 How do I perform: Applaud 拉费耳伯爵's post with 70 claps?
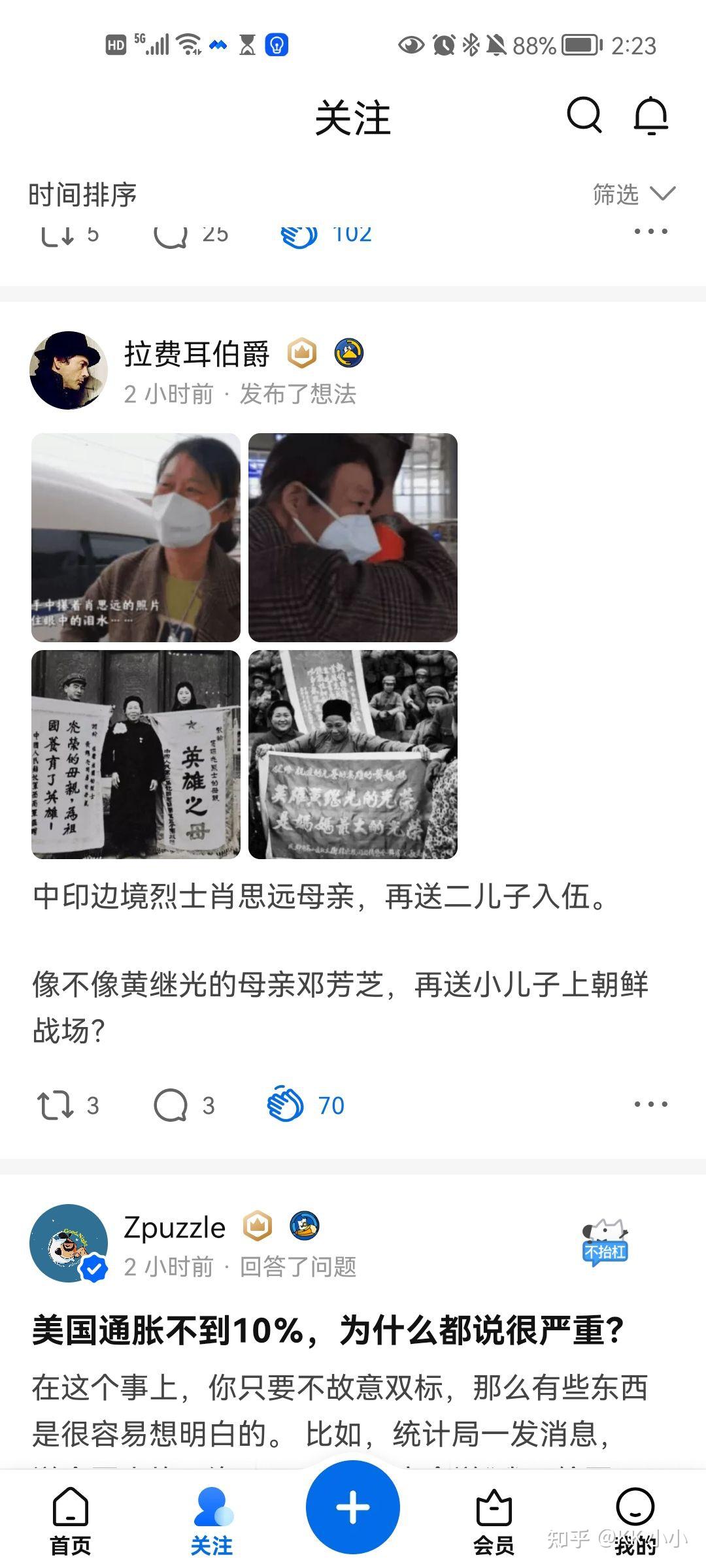pyautogui.click(x=305, y=1105)
